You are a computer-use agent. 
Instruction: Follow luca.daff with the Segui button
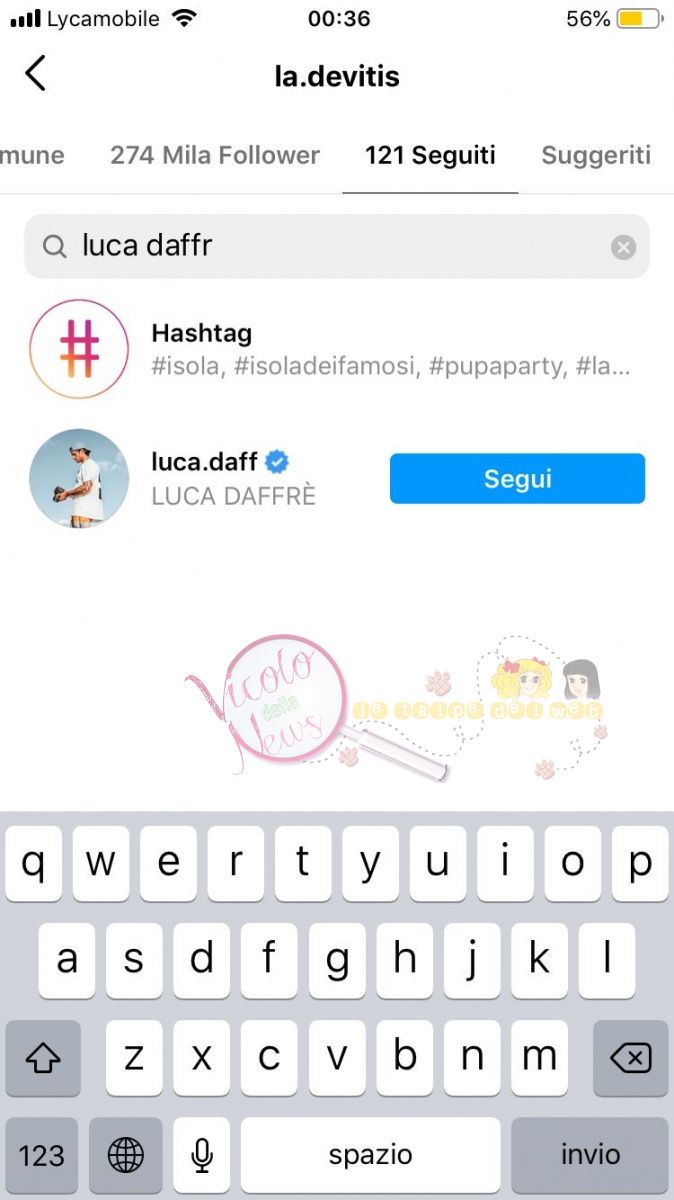pos(517,478)
